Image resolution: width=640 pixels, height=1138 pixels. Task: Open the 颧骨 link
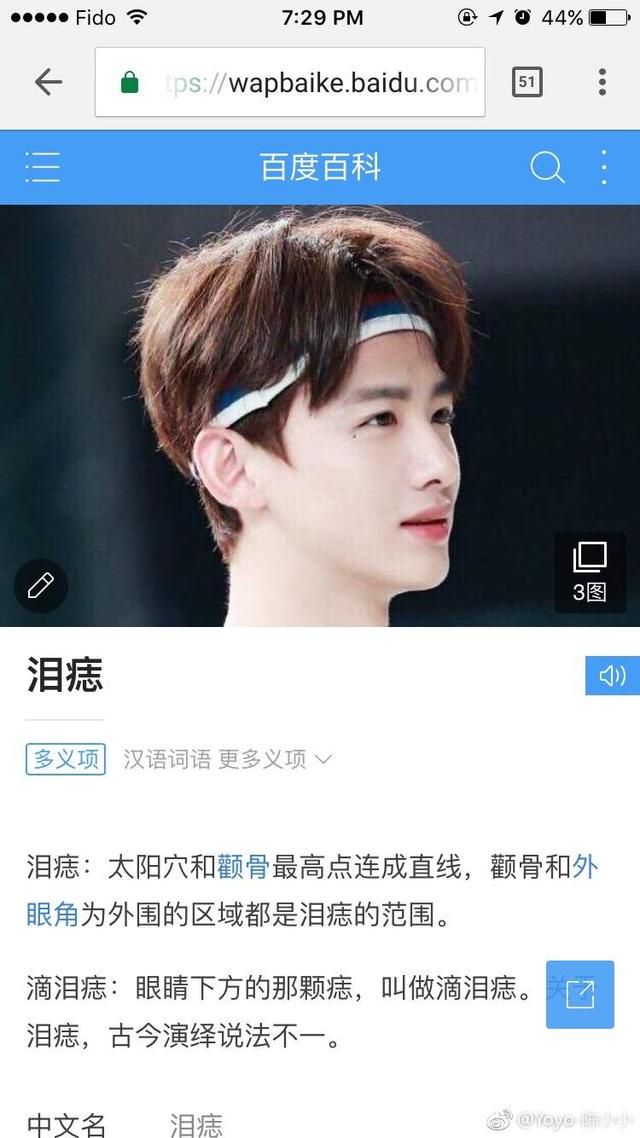pyautogui.click(x=243, y=867)
